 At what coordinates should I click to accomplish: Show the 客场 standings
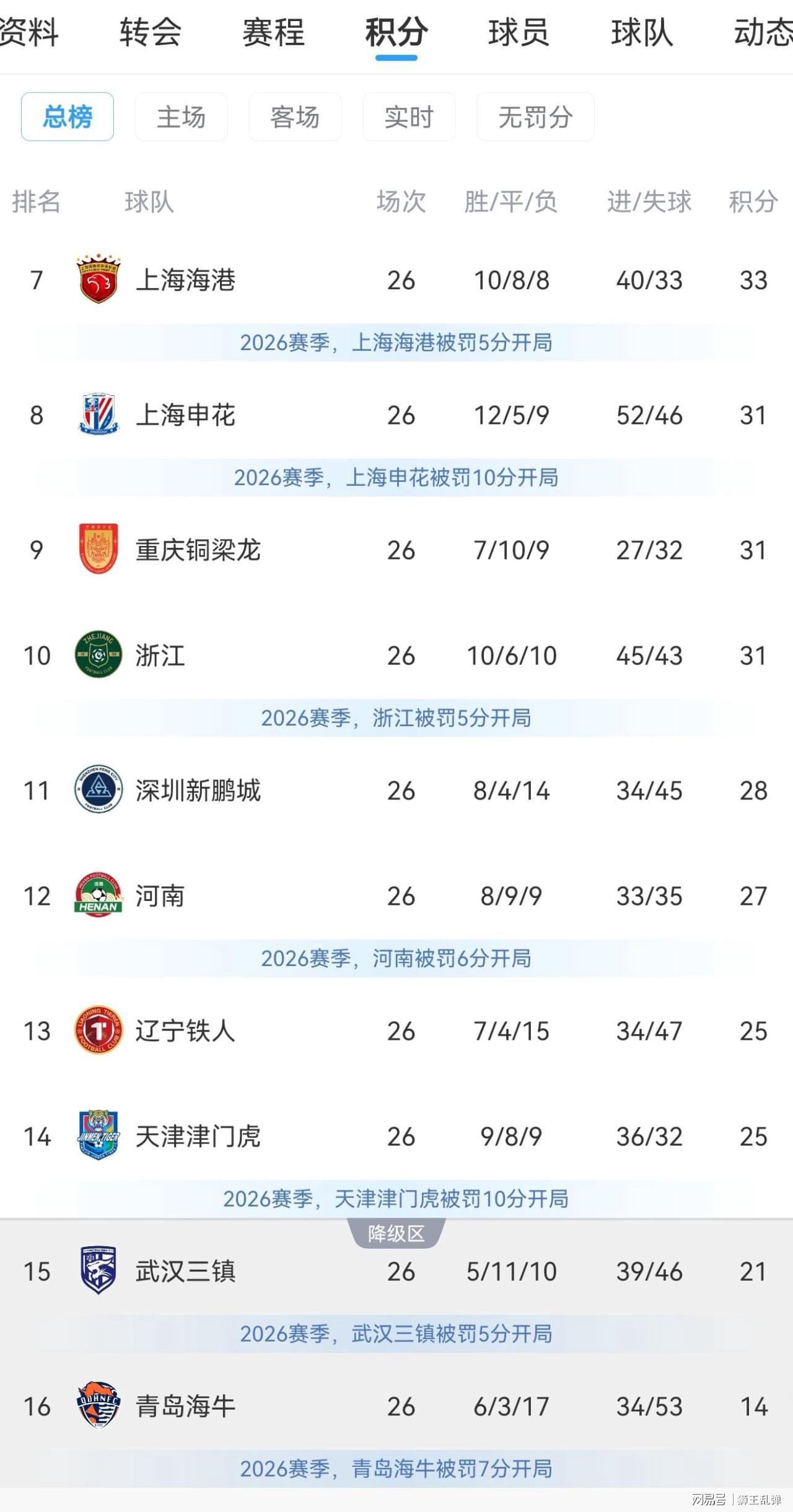[295, 116]
